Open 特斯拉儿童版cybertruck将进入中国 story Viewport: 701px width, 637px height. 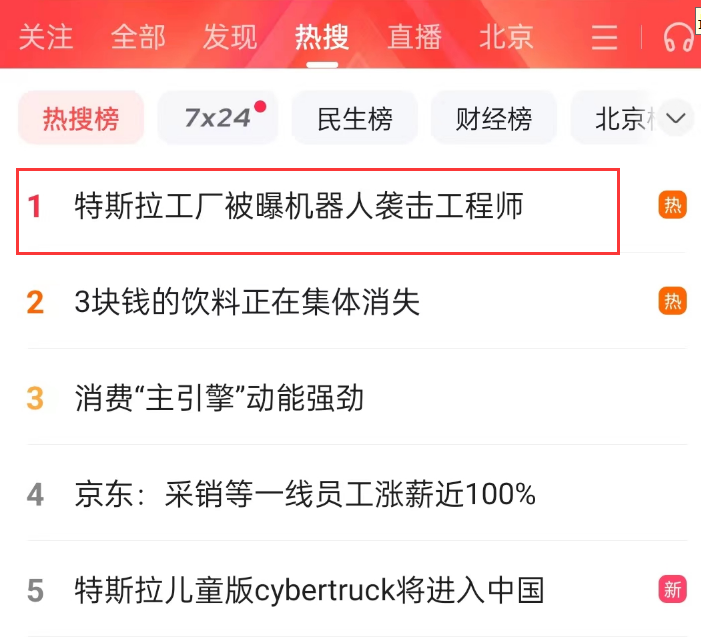point(309,590)
